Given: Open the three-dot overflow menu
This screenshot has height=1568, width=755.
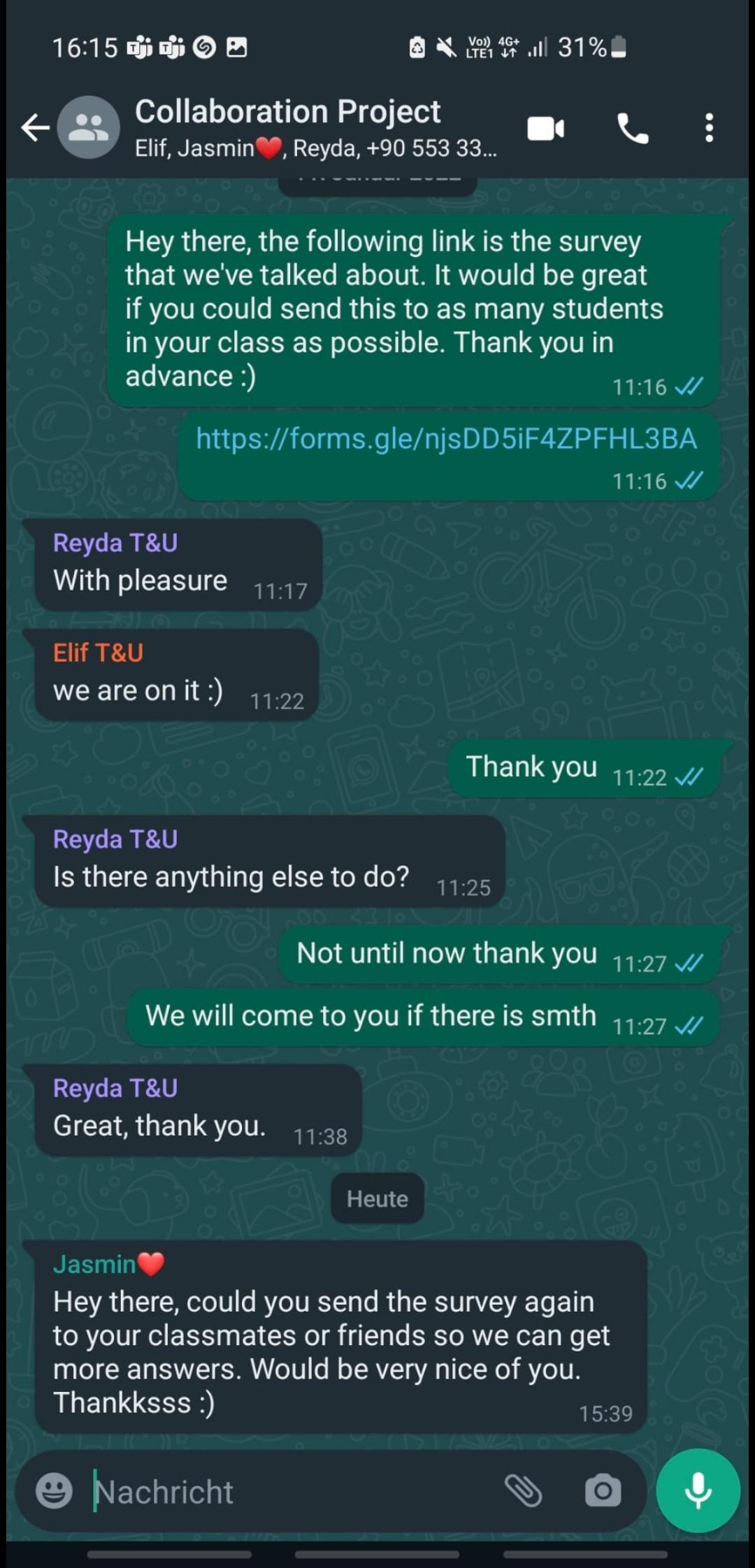Looking at the screenshot, I should (709, 129).
